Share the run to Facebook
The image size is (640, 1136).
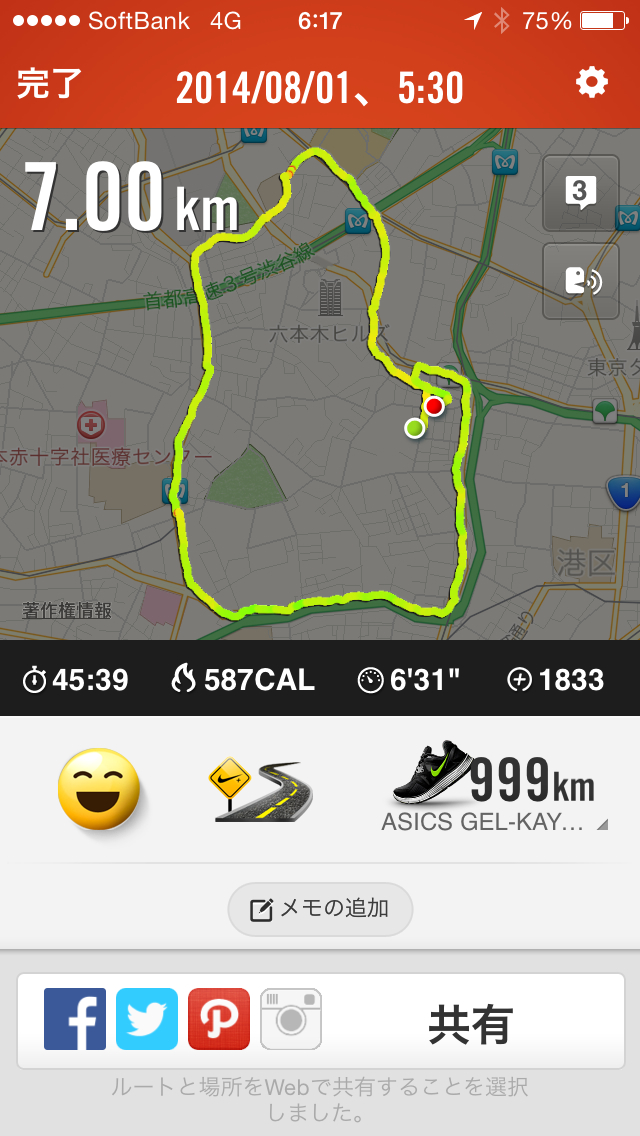(x=75, y=1019)
